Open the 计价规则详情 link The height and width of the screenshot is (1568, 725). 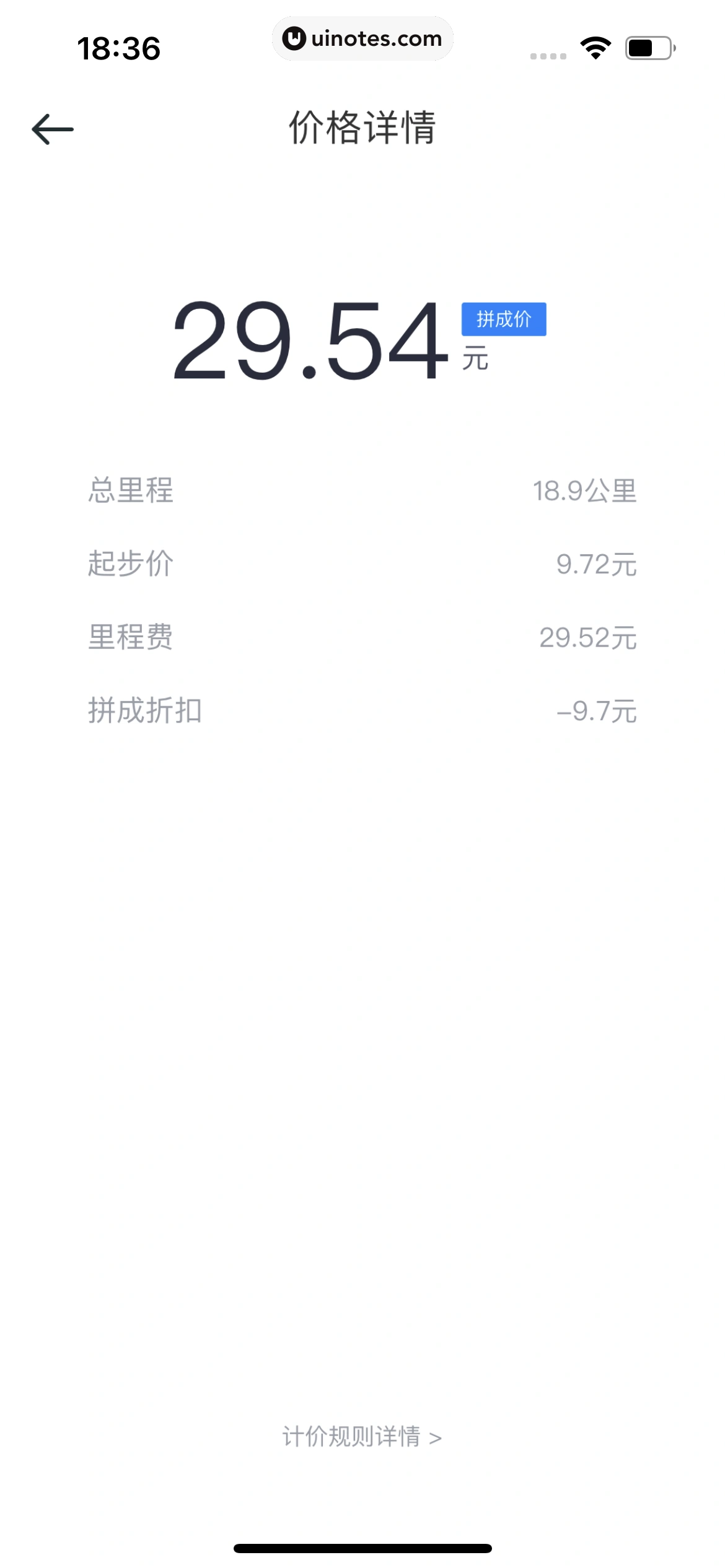pyautogui.click(x=362, y=1437)
